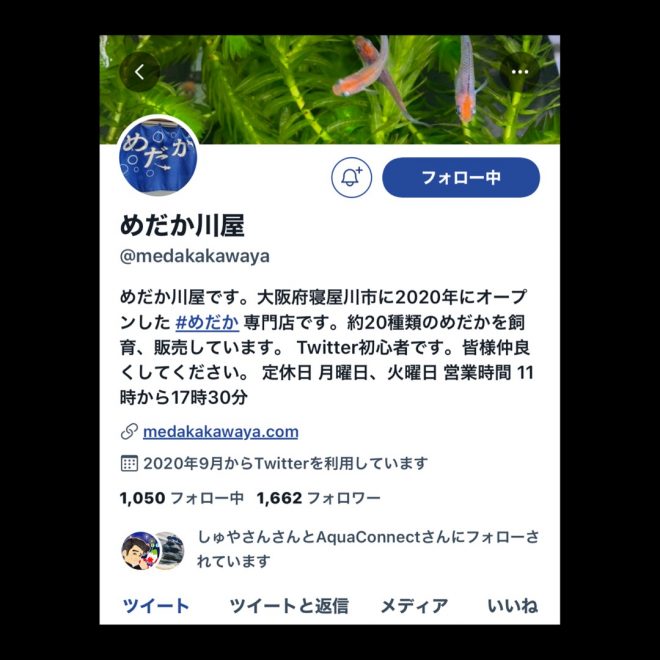Switch to the いいね tab
660x660 pixels.
point(512,605)
